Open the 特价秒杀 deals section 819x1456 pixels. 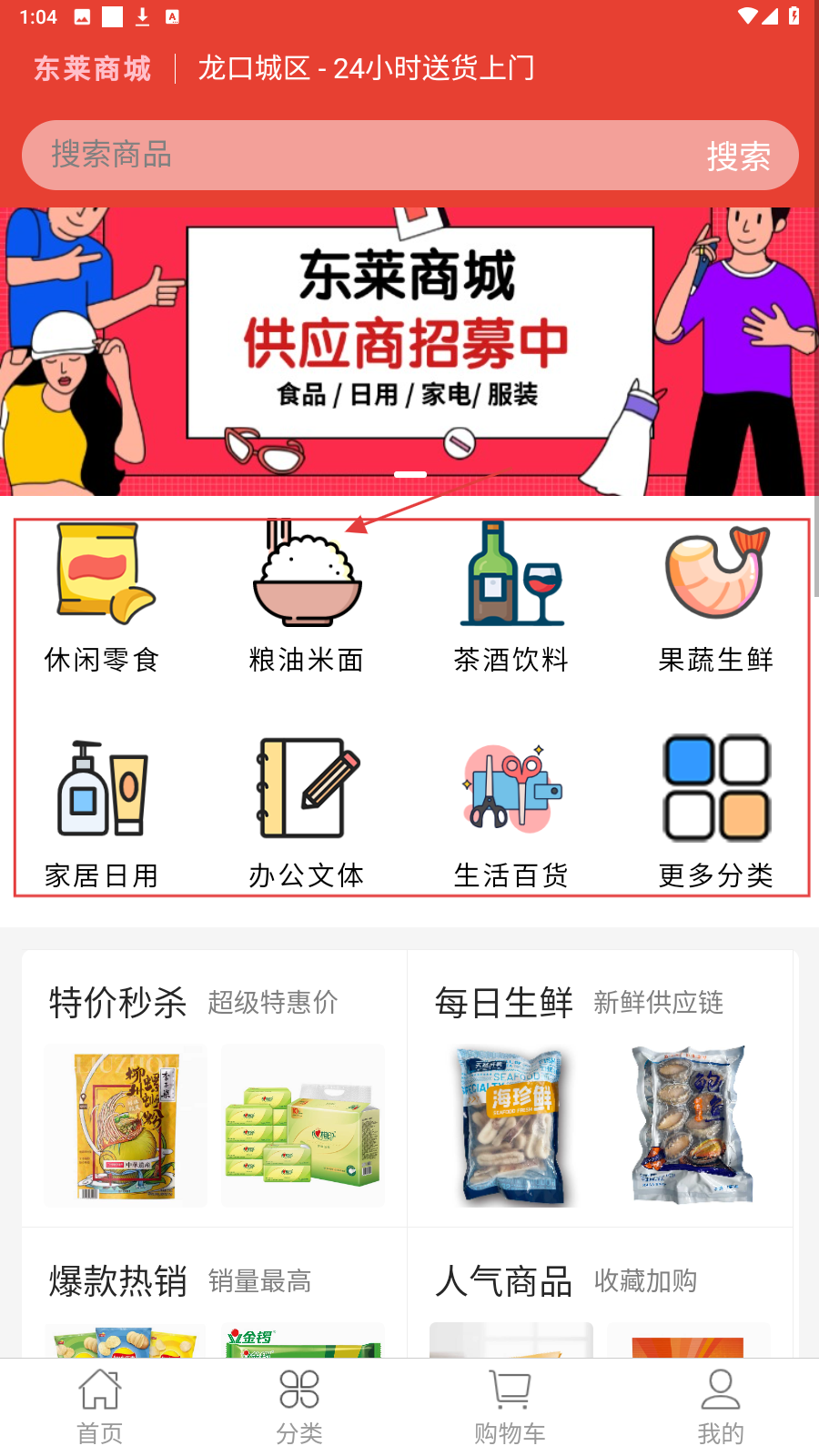[118, 1003]
